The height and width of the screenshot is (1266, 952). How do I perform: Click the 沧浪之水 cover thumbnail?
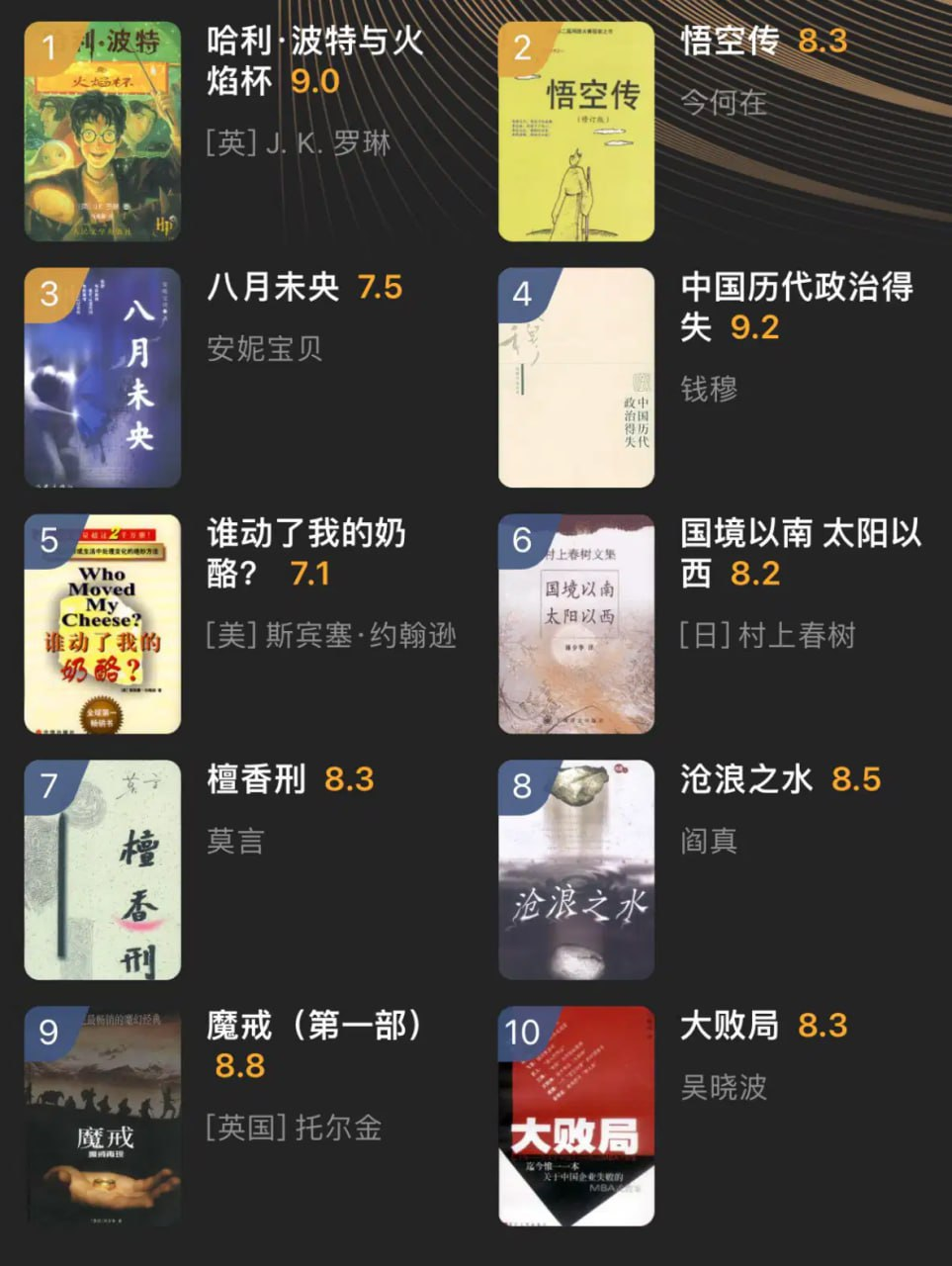coord(577,871)
